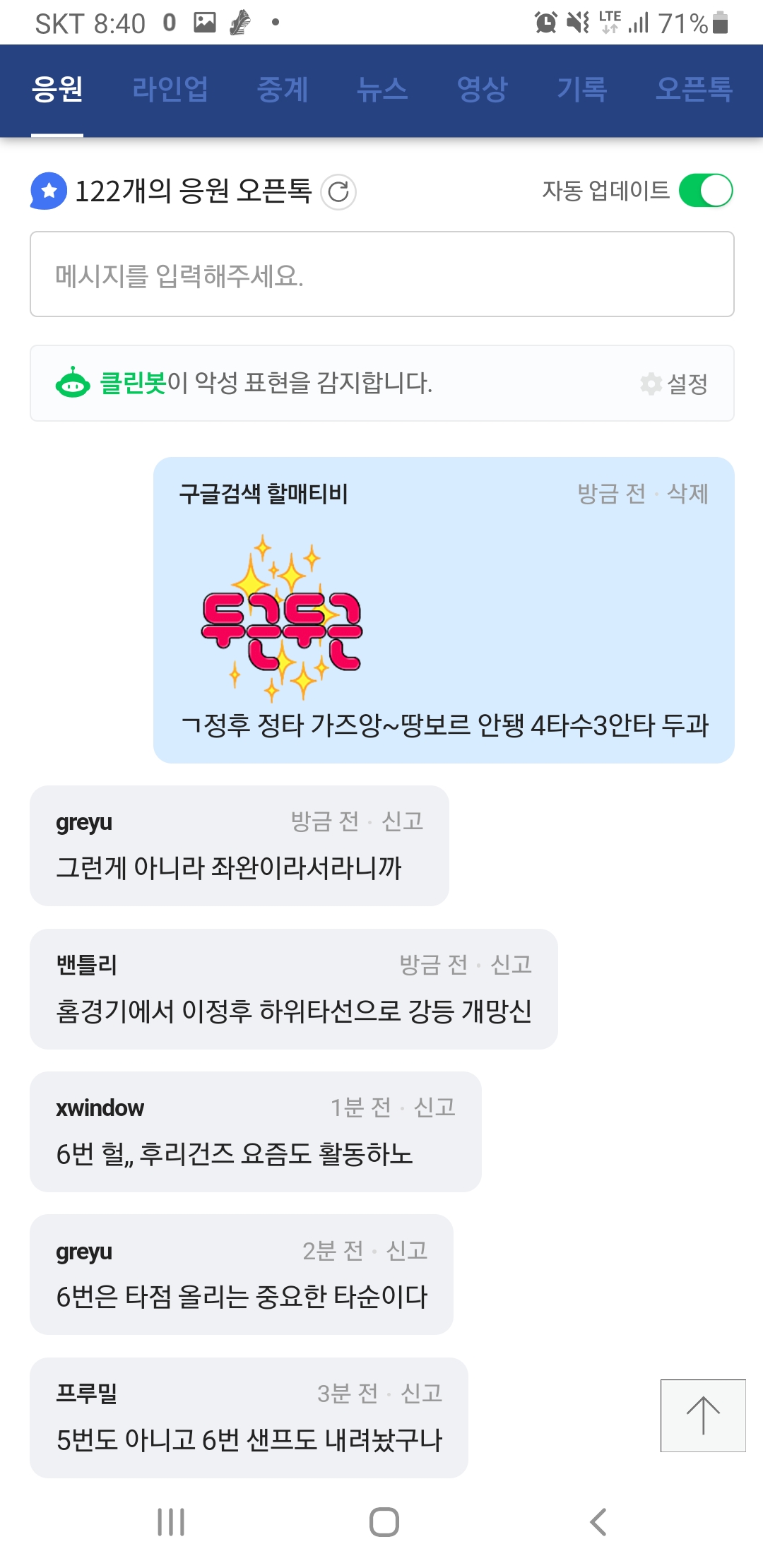Open the 오픈톡 tab

pyautogui.click(x=693, y=90)
